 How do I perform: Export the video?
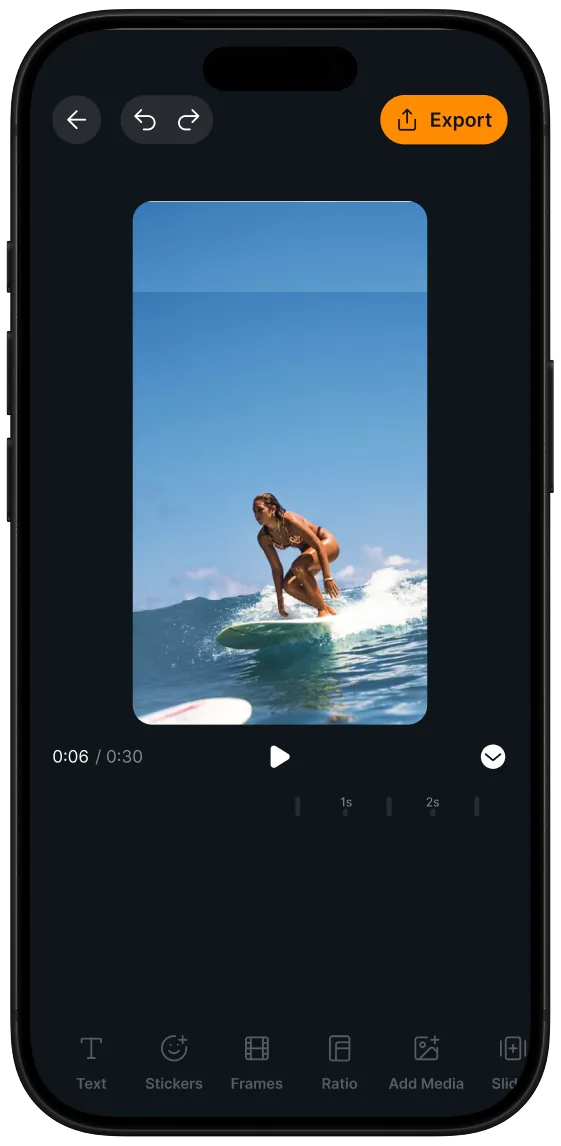click(x=443, y=120)
